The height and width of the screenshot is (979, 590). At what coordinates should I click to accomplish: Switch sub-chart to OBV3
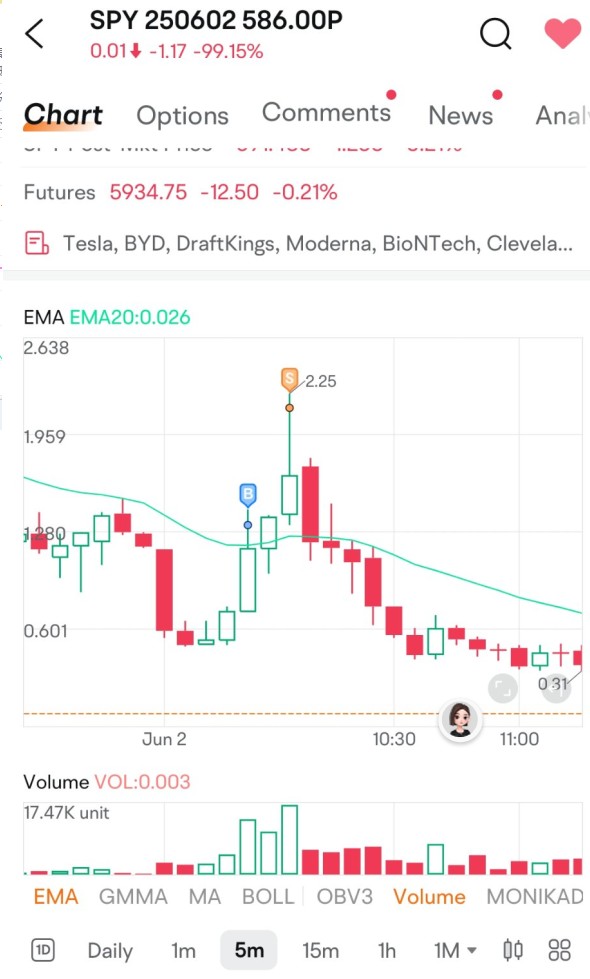pos(345,897)
